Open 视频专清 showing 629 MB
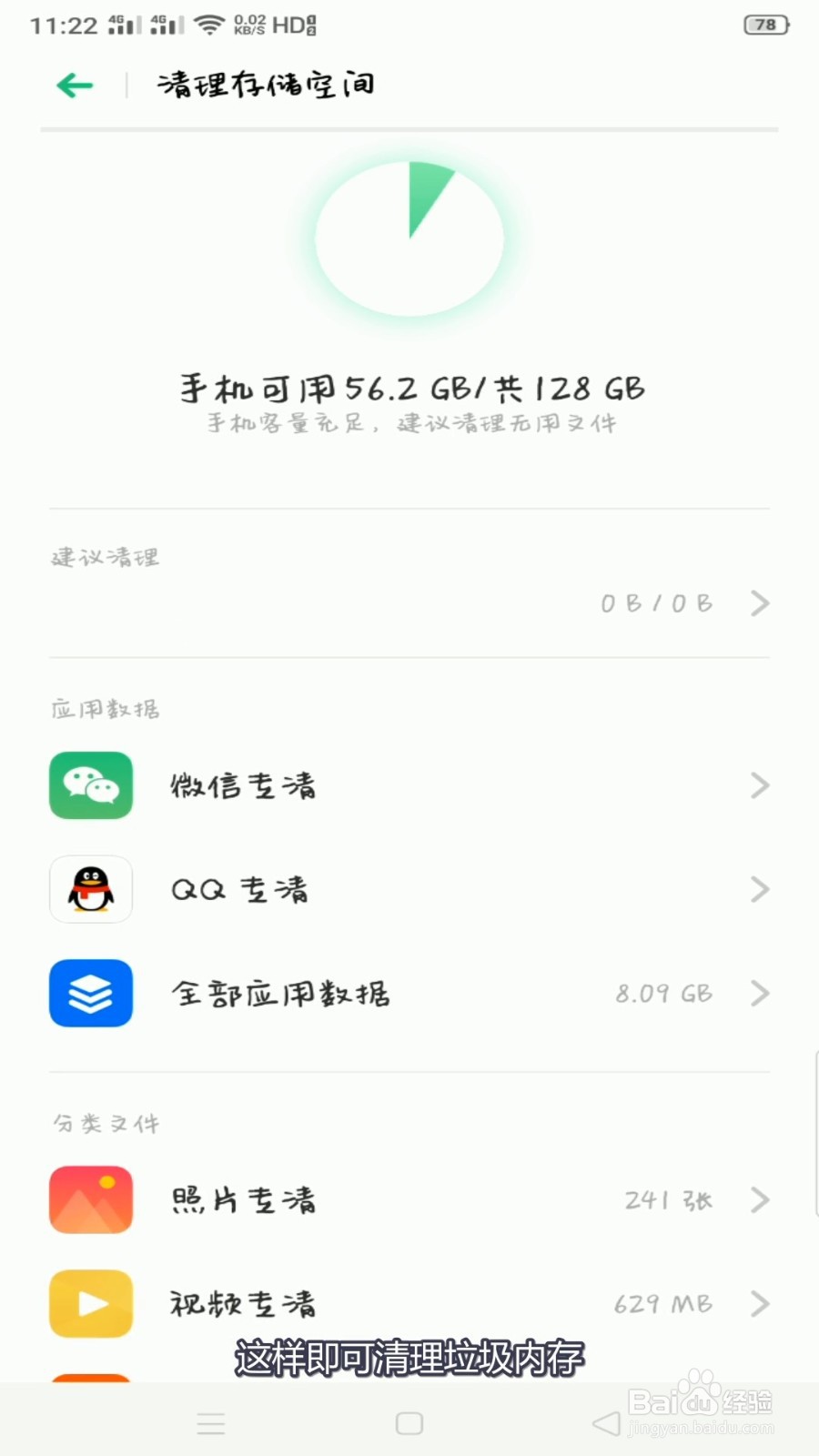 (x=409, y=1304)
